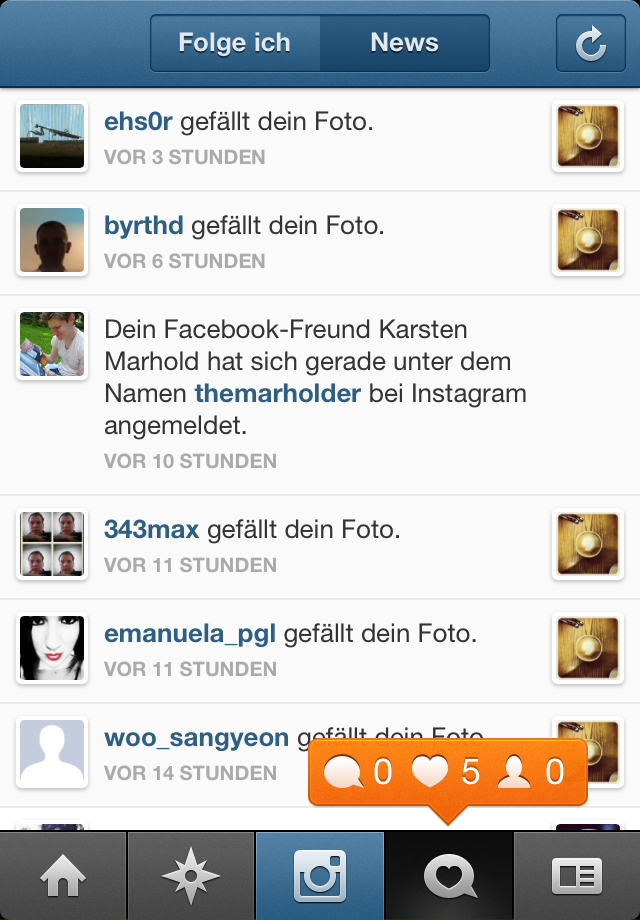640x920 pixels.
Task: Switch to the Folge ich tab
Action: [235, 43]
